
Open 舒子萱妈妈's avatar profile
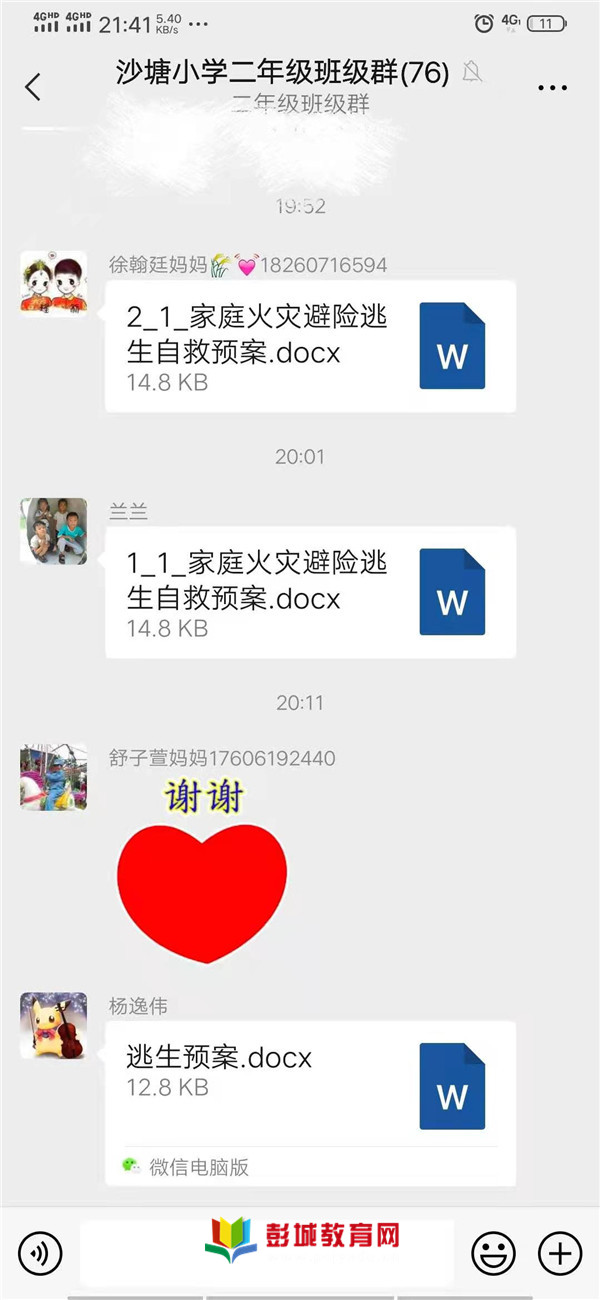pos(54,777)
